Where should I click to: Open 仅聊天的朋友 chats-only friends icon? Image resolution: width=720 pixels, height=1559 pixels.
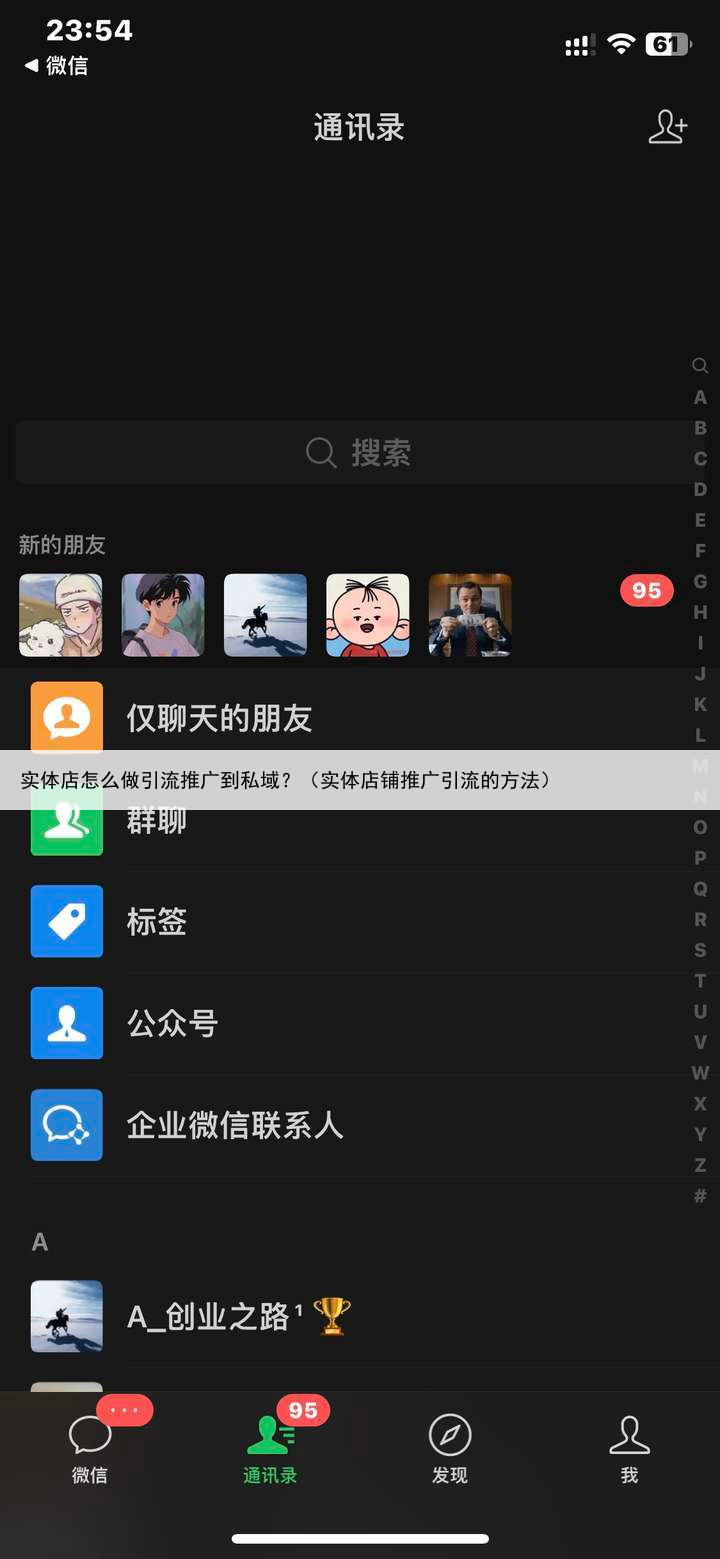pos(66,716)
